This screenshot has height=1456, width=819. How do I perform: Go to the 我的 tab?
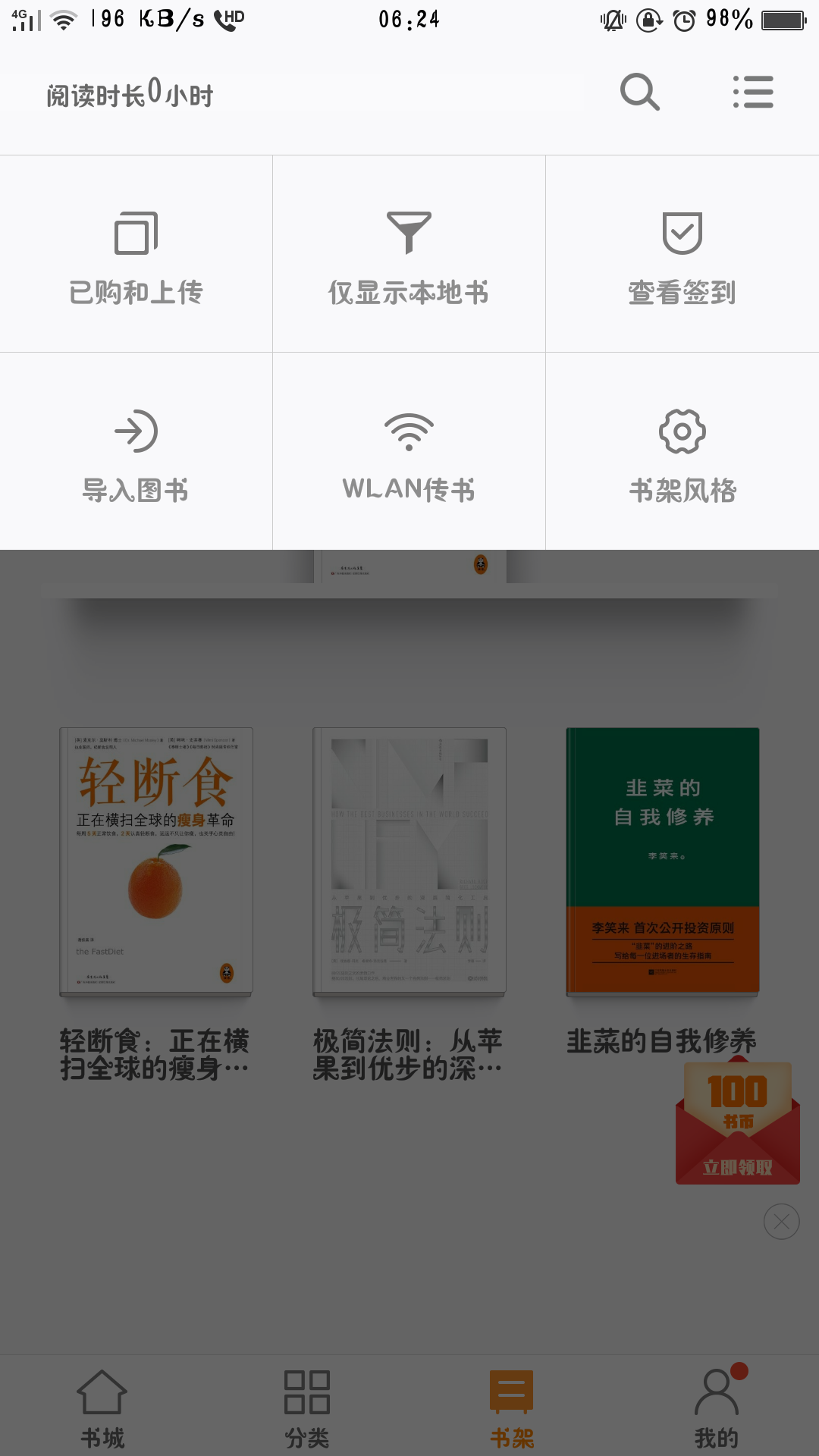717,1407
